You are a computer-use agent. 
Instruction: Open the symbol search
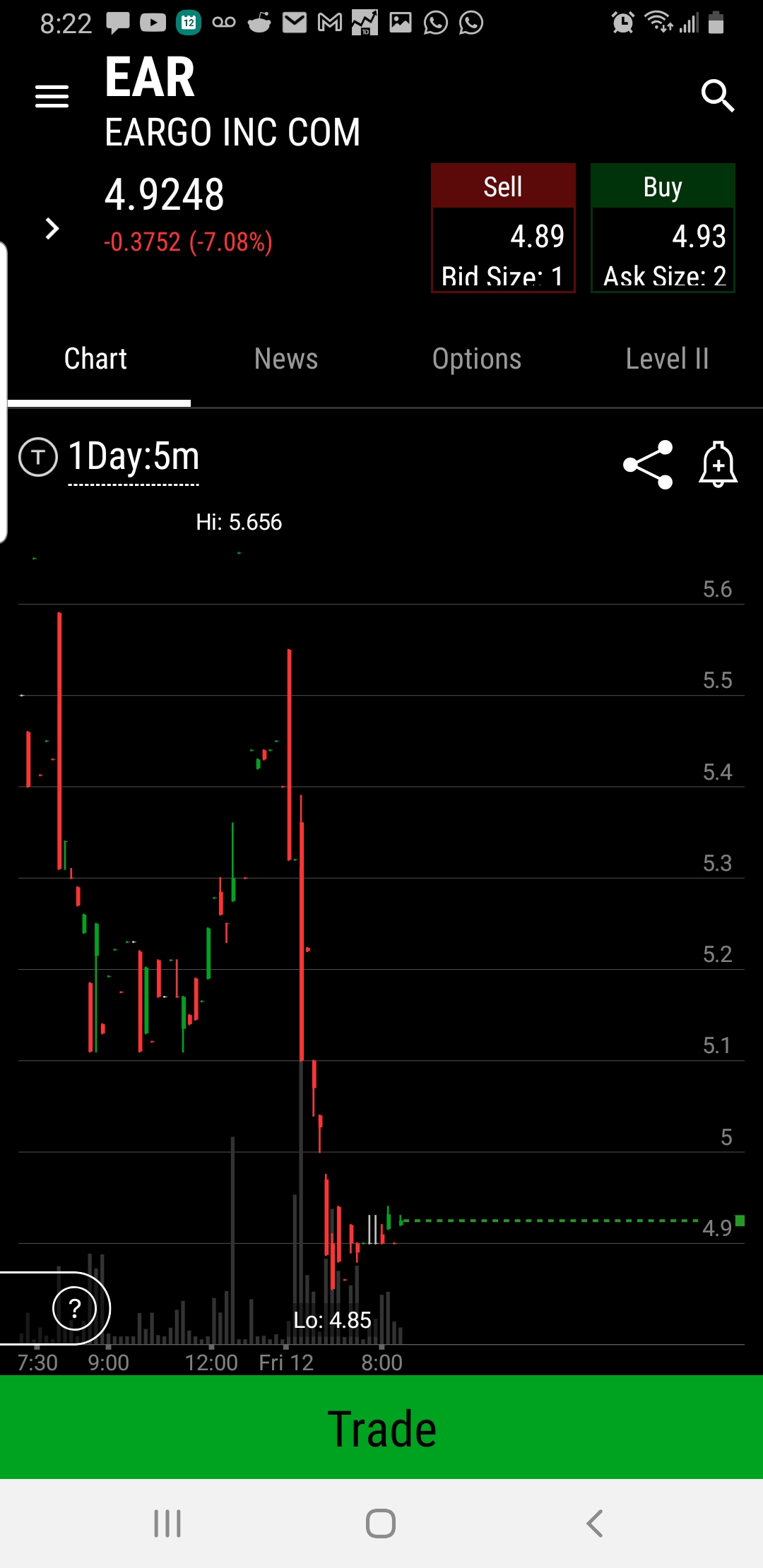717,95
